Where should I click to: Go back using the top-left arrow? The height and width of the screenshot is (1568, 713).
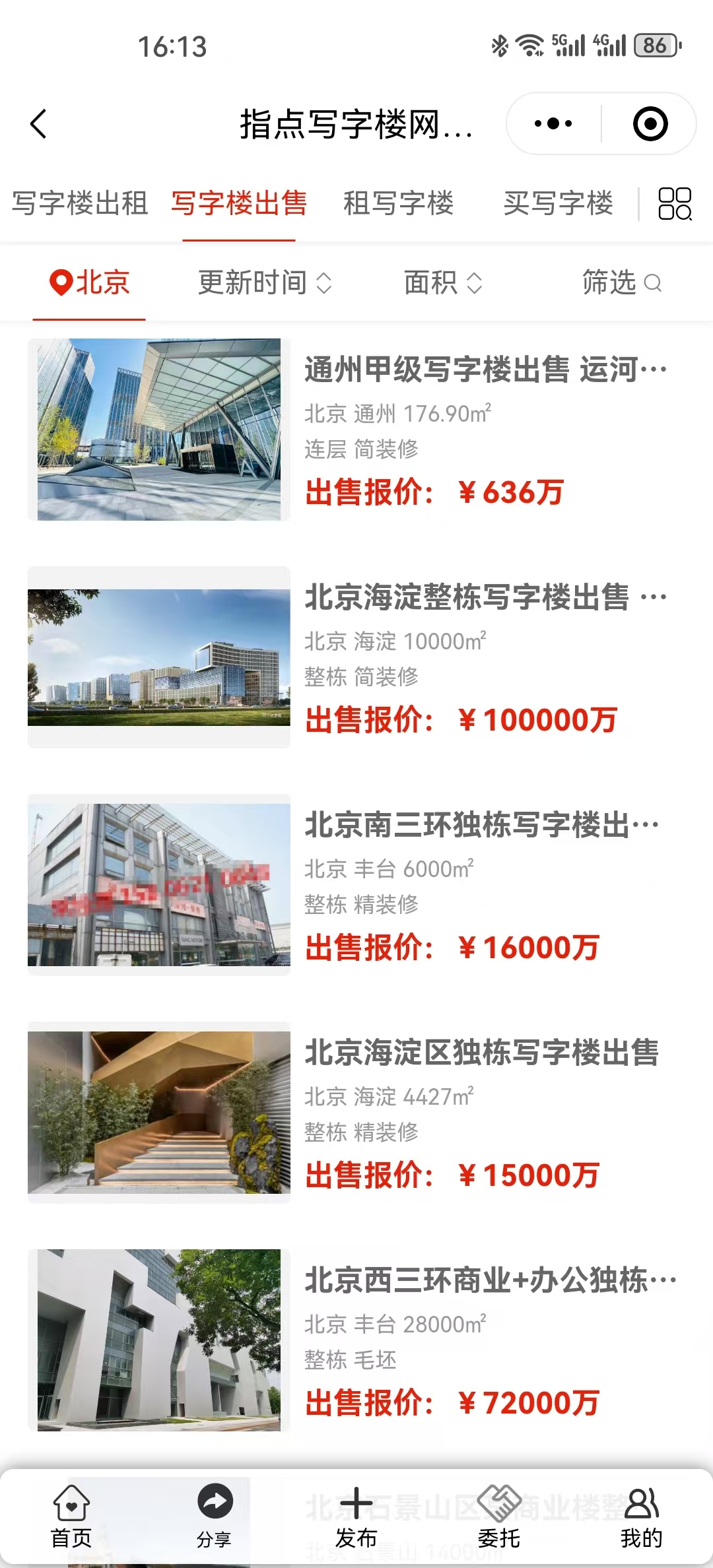[x=39, y=123]
